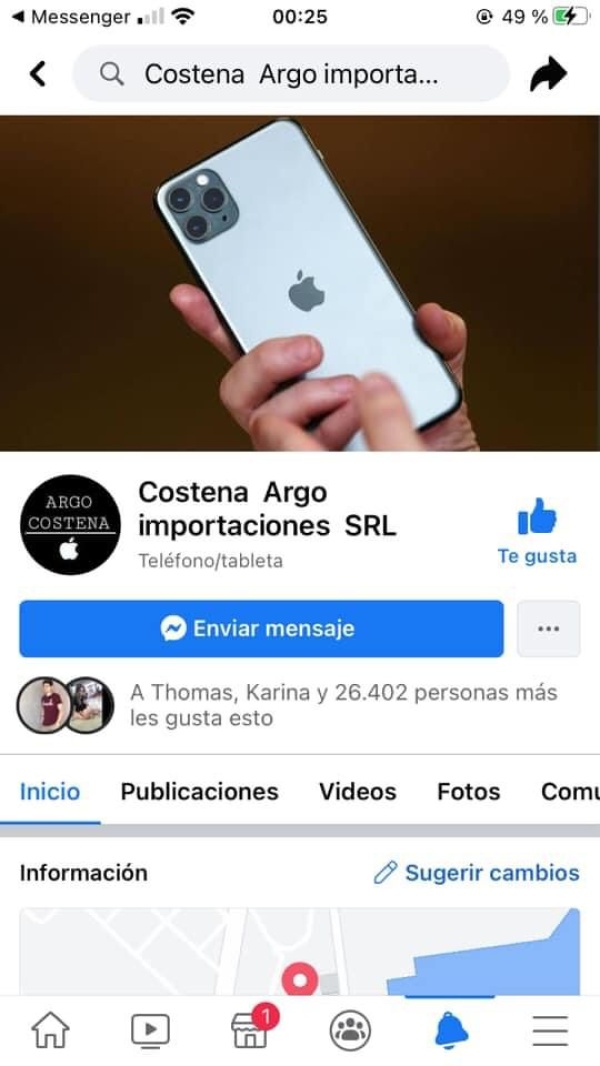Tap Enviar mensaje button
Screen dimensions: 600x1066
point(261,629)
